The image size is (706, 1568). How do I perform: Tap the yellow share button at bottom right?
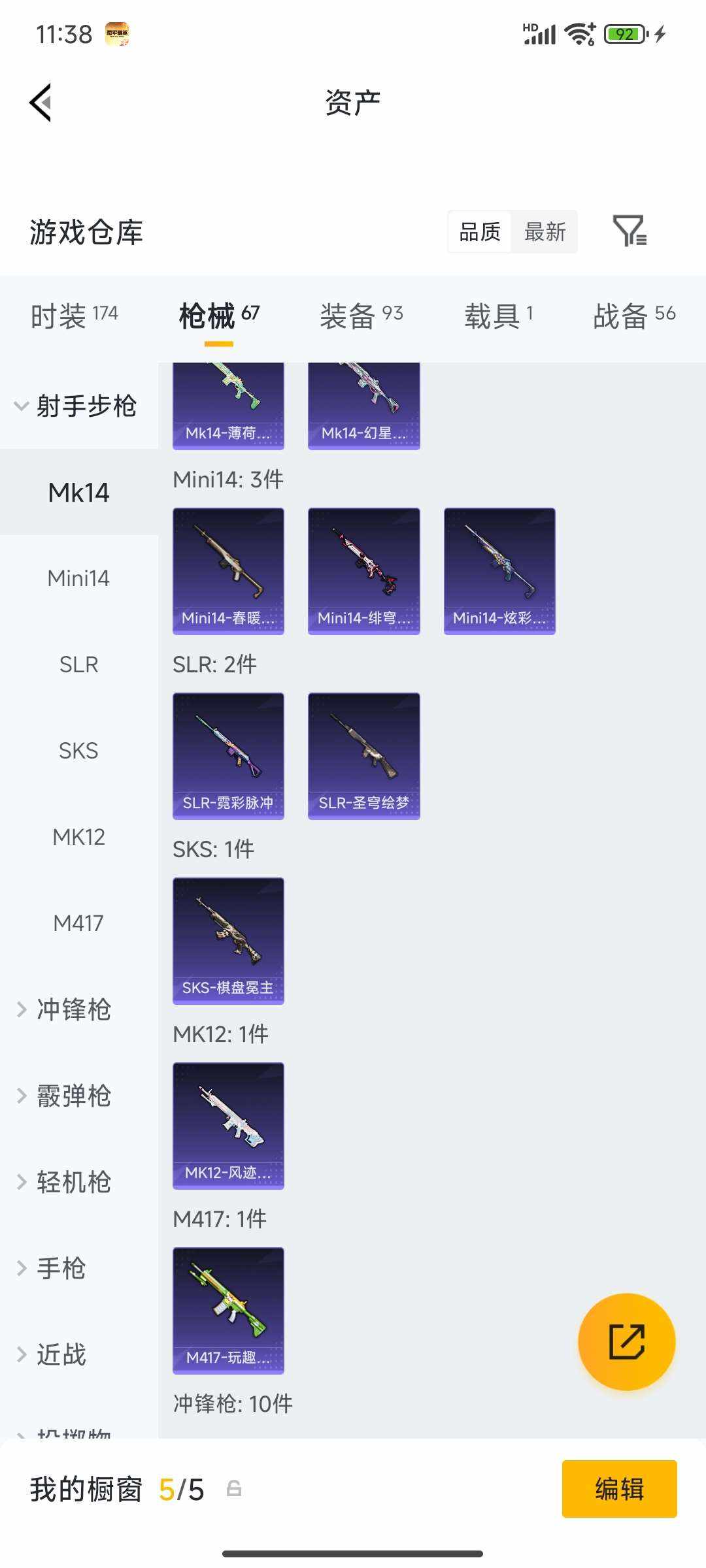point(626,1341)
